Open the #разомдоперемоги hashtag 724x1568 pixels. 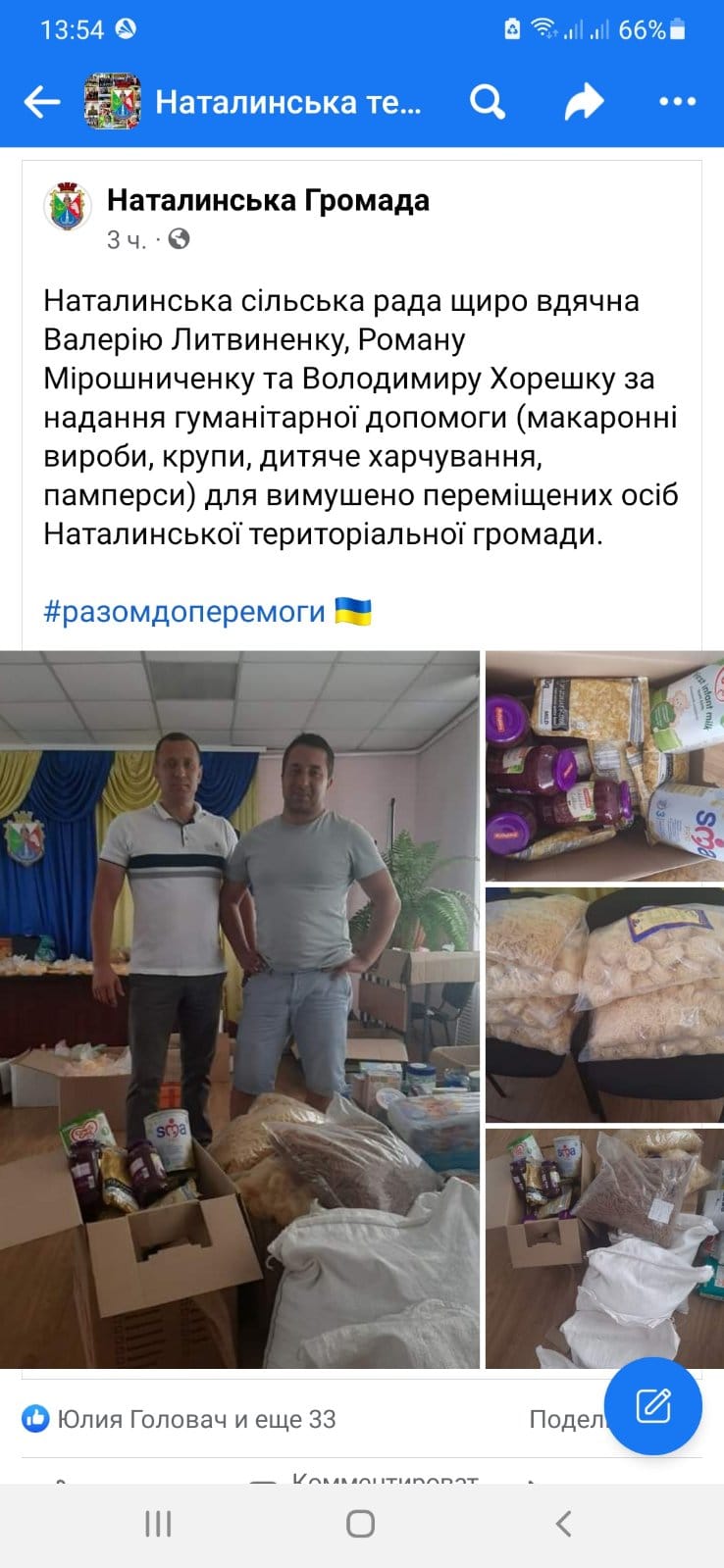[x=184, y=612]
